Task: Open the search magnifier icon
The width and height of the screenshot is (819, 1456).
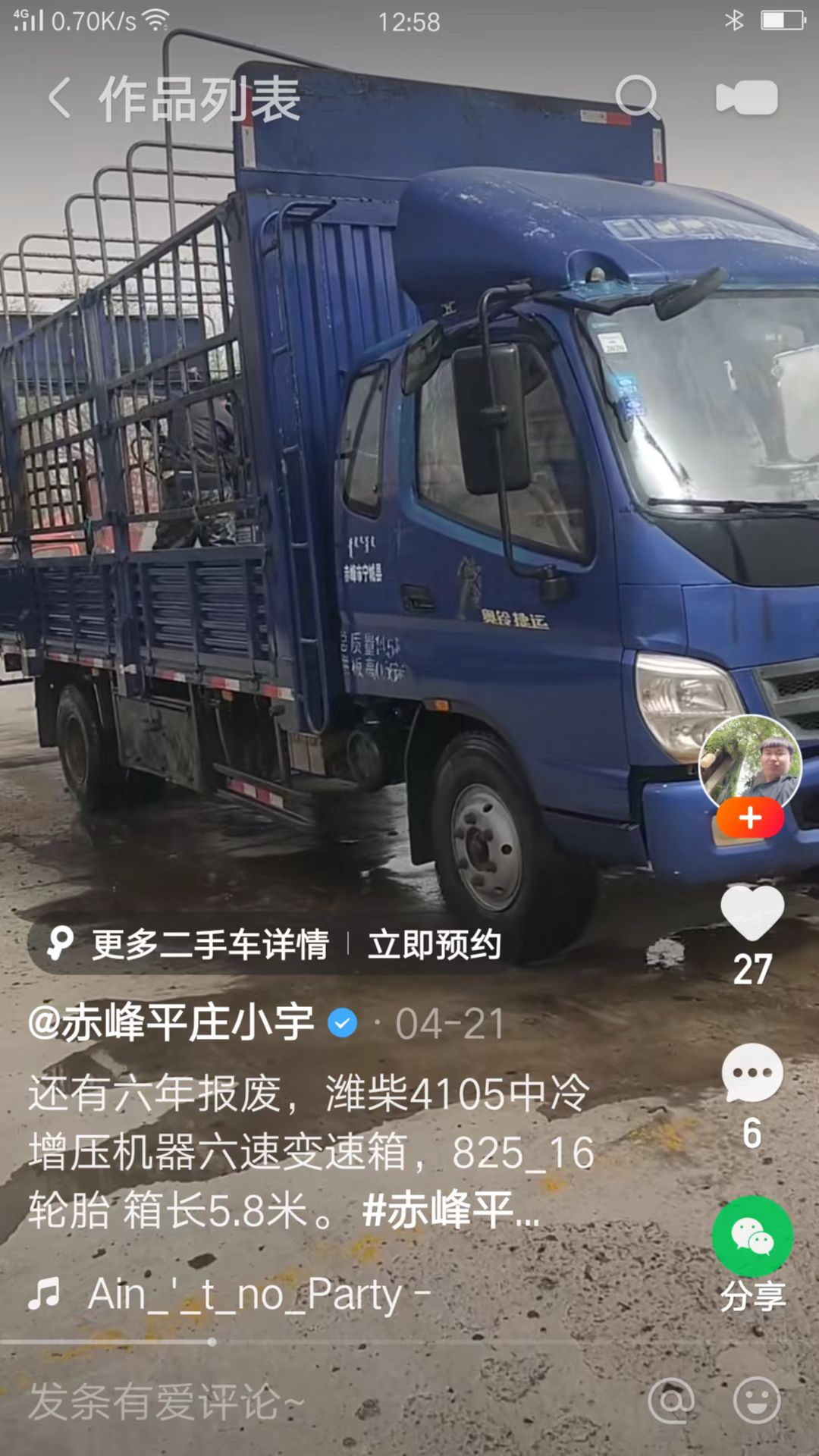Action: point(635,98)
